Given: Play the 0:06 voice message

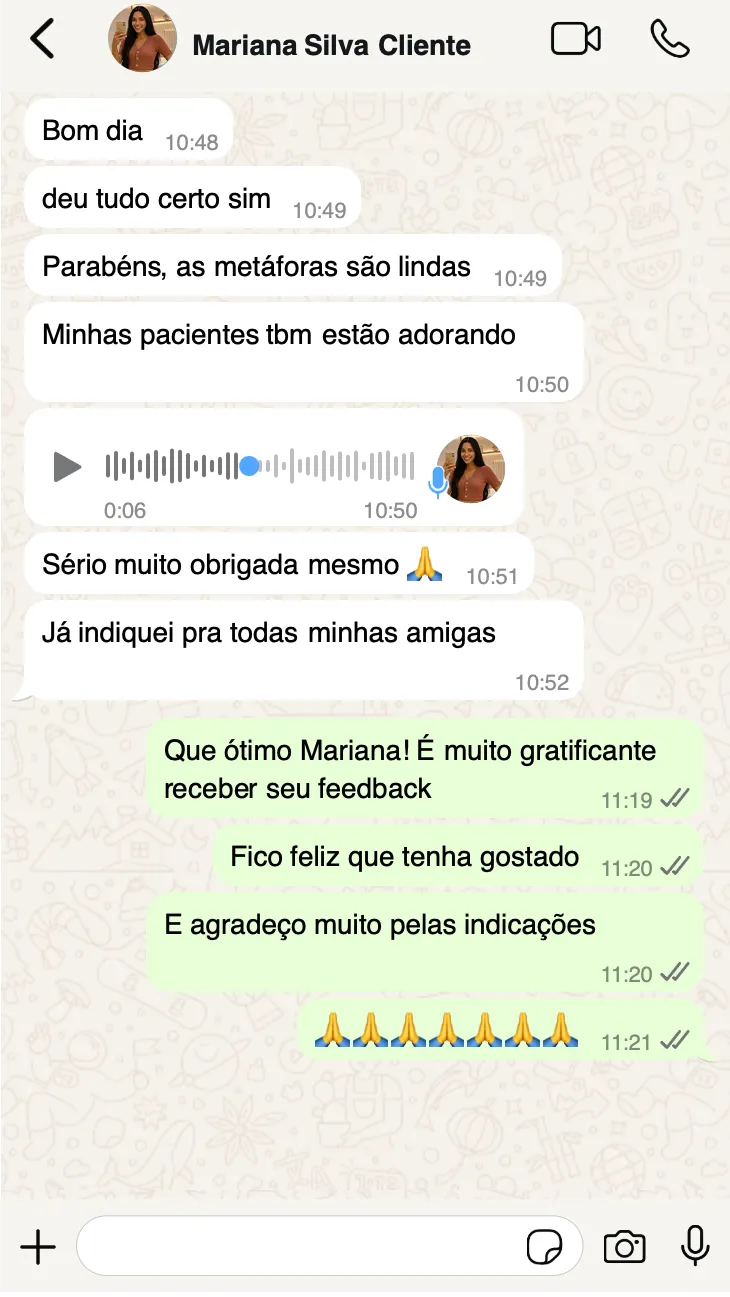Looking at the screenshot, I should (x=67, y=466).
